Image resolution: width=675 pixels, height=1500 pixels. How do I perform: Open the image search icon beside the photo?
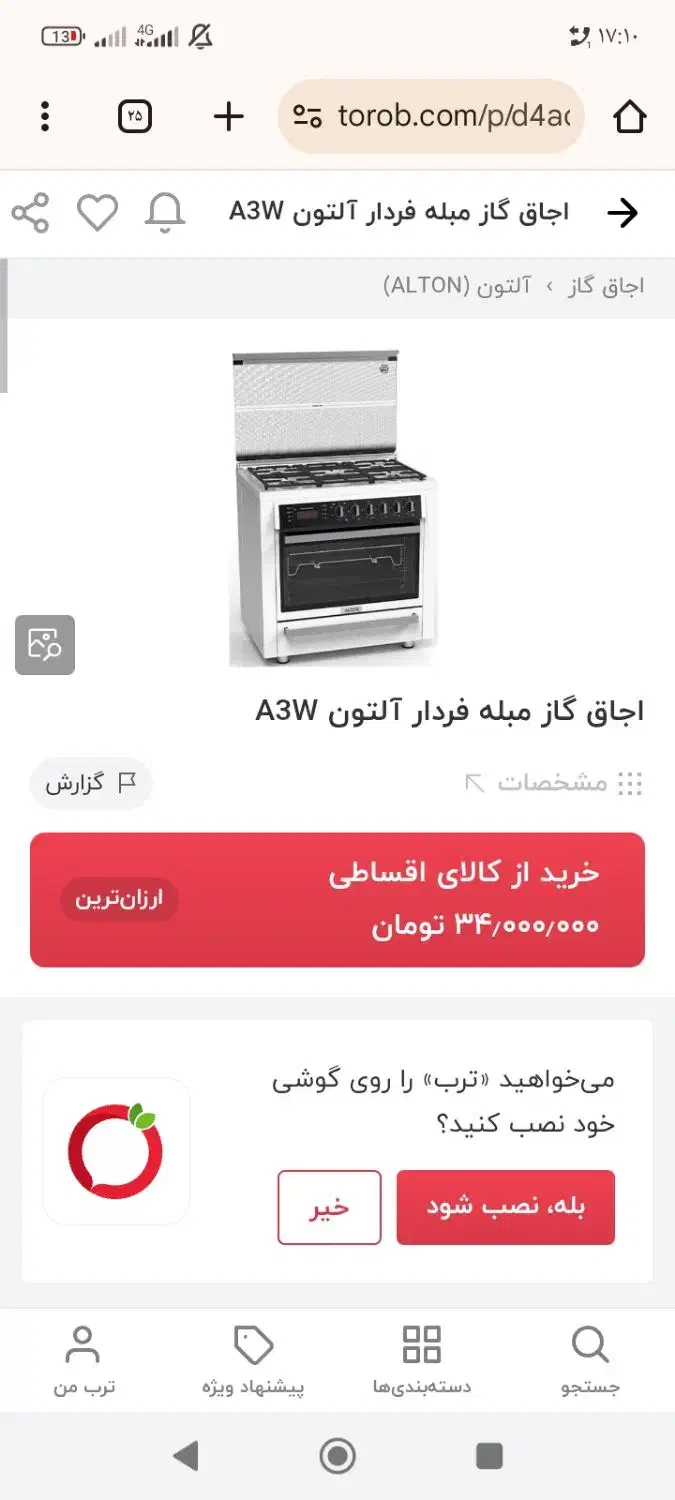coord(45,645)
